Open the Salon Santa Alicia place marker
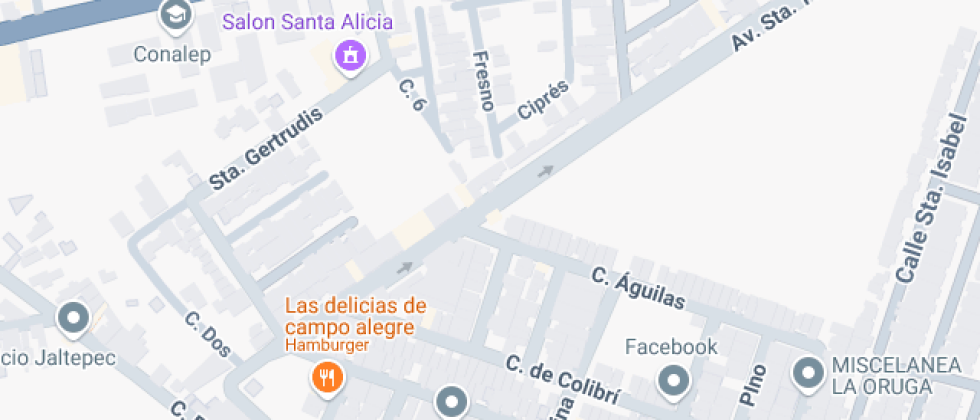 [350, 56]
